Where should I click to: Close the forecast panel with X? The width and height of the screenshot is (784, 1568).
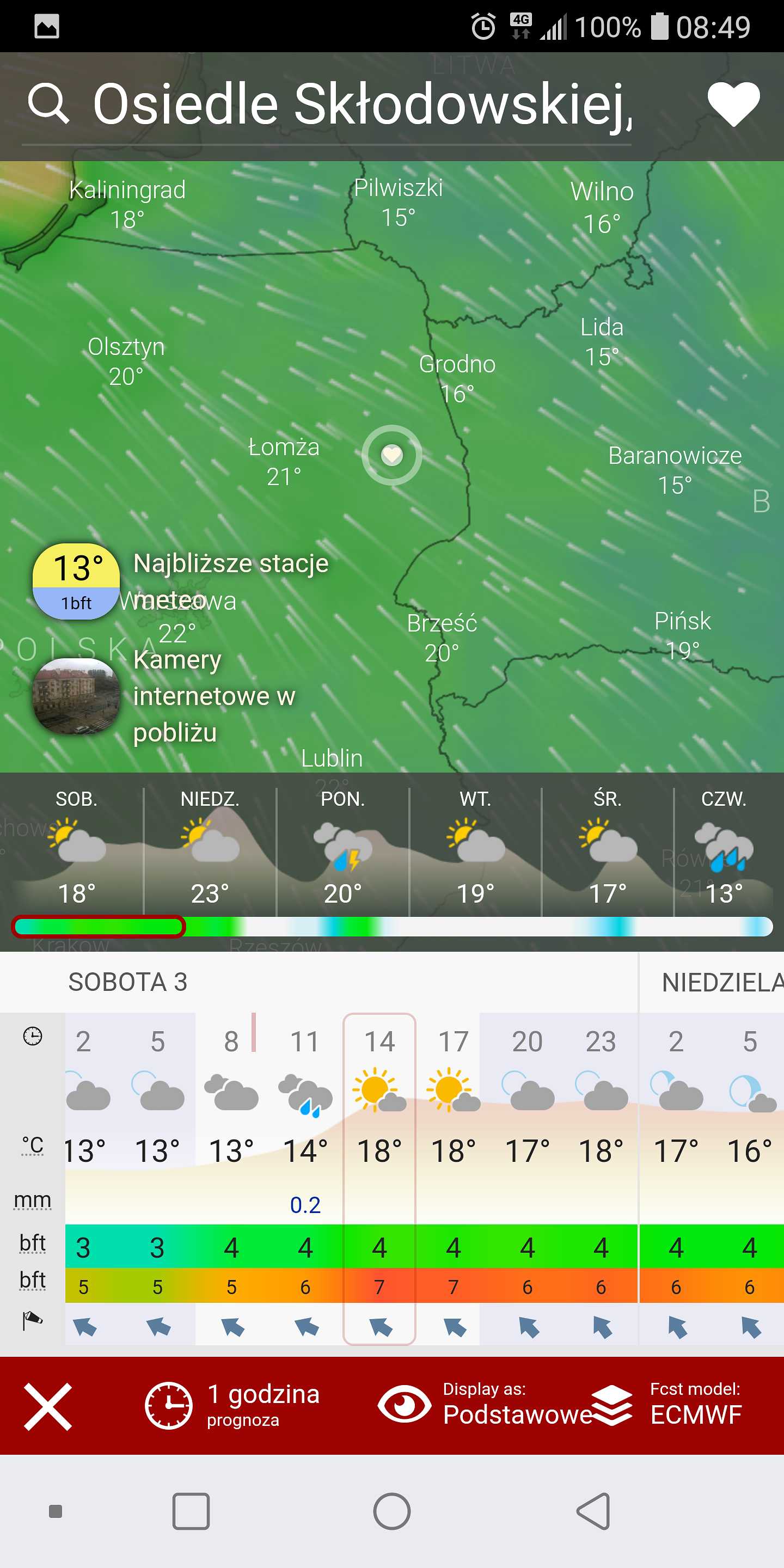point(48,1406)
